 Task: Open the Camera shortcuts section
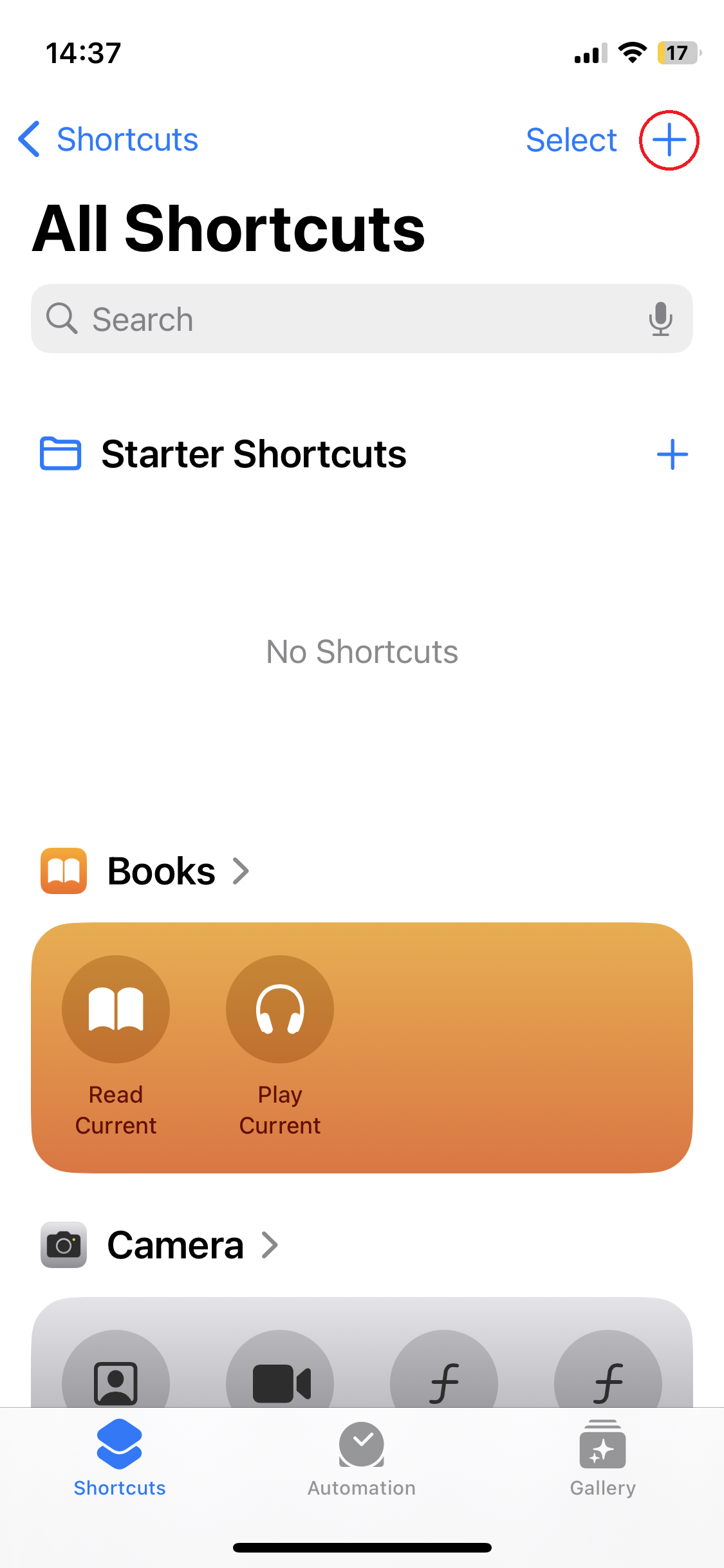[160, 1245]
